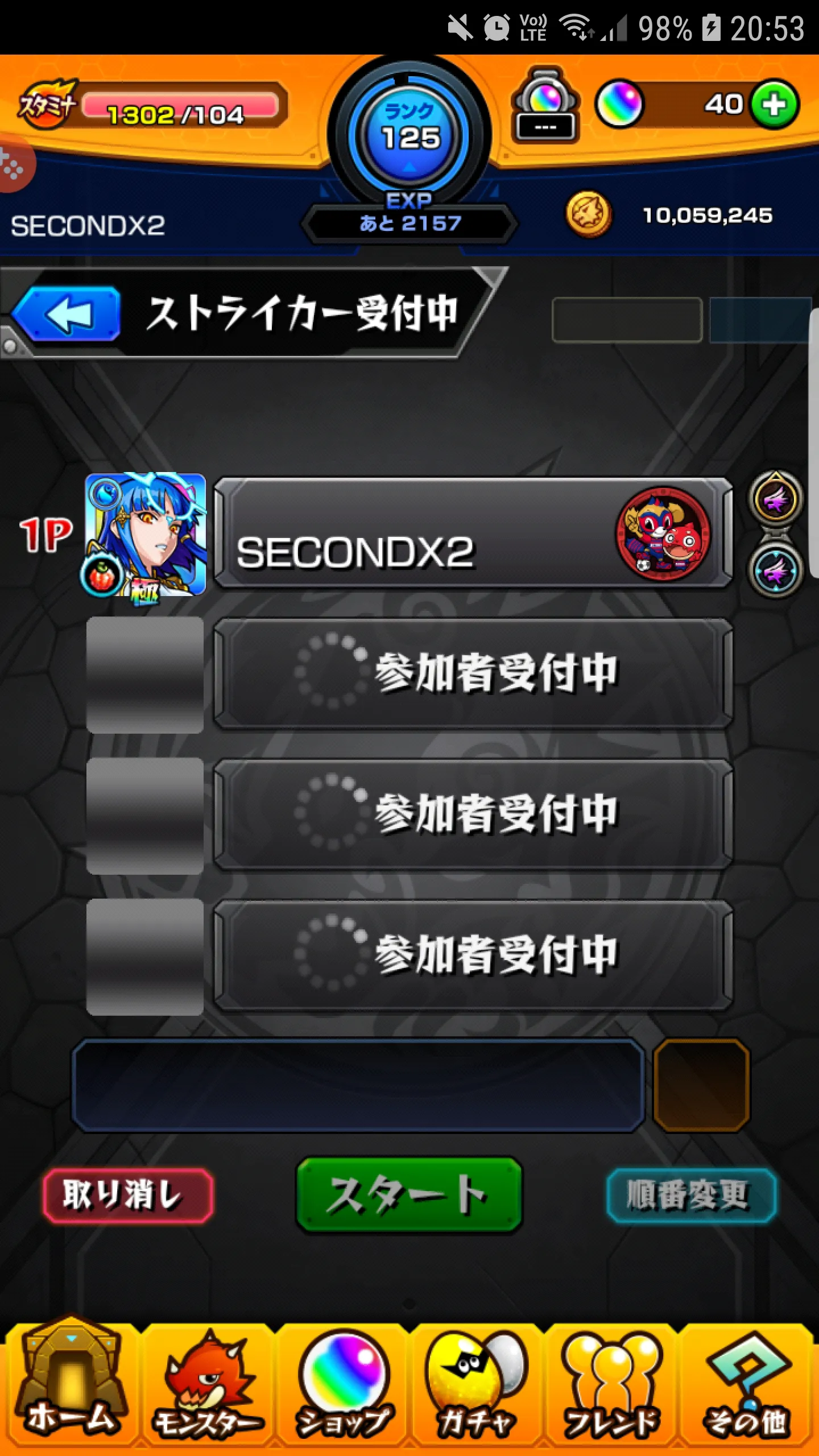Switch to the モンスター tab
Screen dimensions: 819x1456
pyautogui.click(x=207, y=1387)
